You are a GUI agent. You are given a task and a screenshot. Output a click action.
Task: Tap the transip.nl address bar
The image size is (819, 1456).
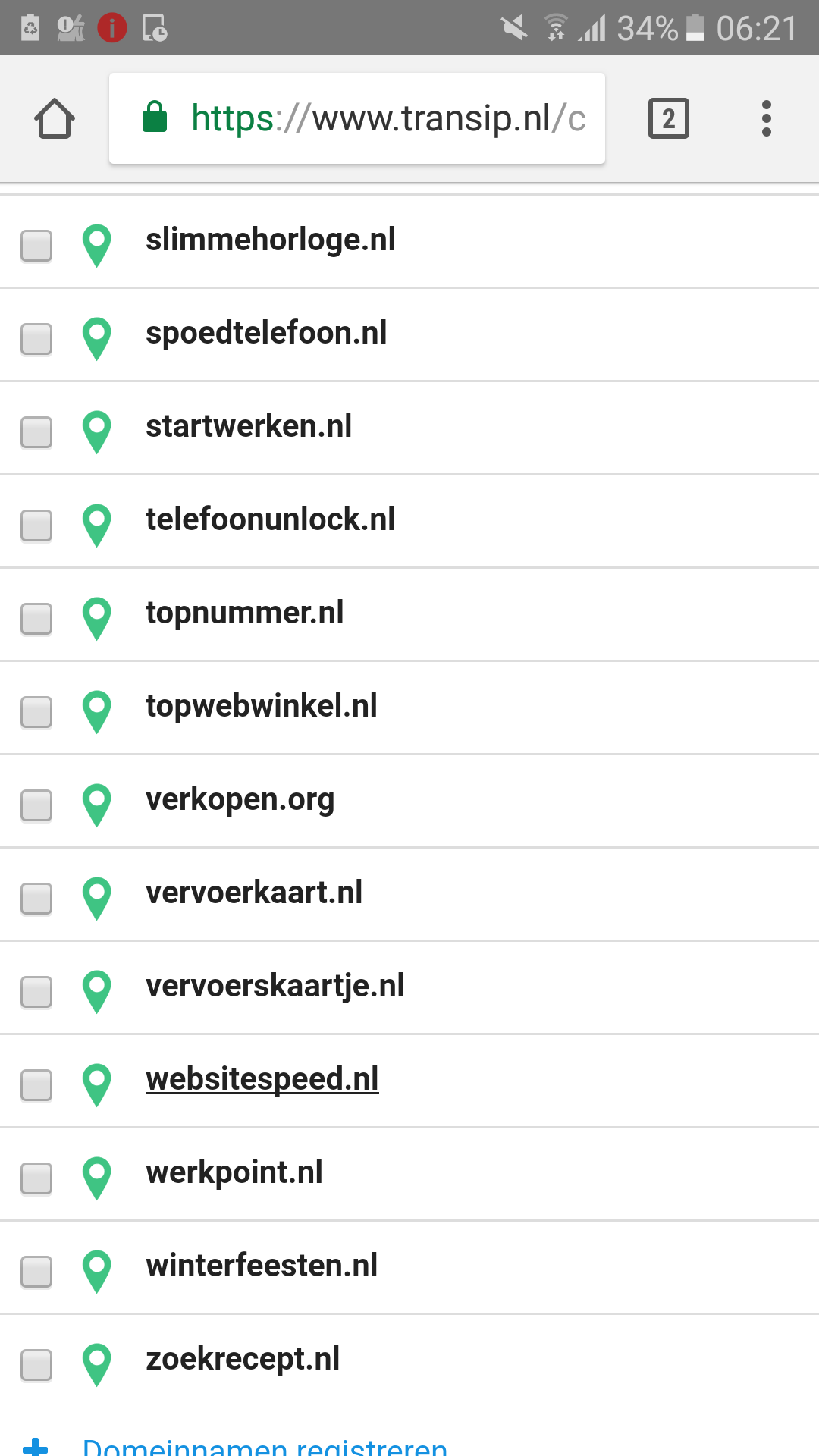pos(357,118)
